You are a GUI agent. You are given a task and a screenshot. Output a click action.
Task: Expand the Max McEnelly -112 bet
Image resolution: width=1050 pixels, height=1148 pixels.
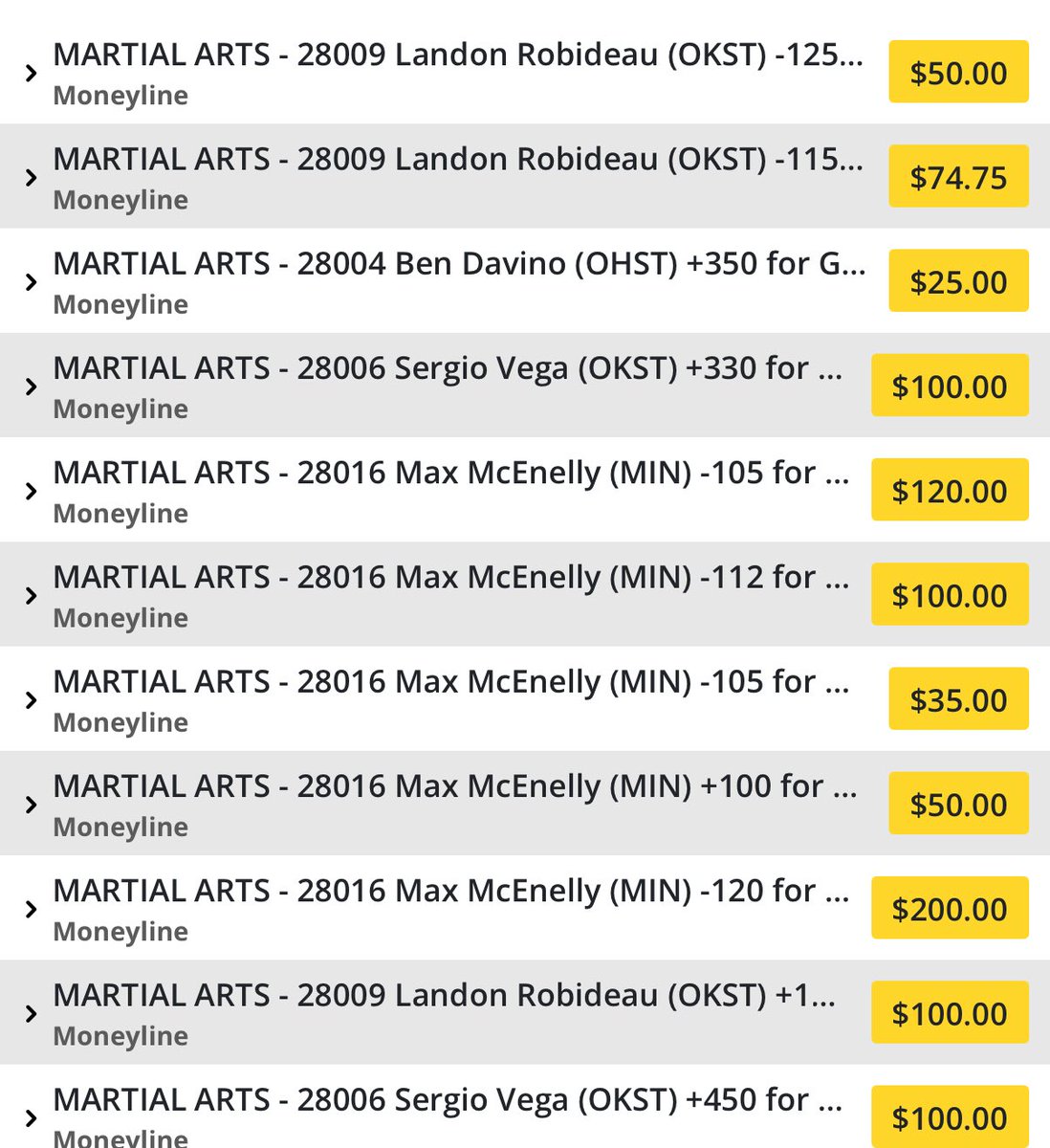click(32, 596)
